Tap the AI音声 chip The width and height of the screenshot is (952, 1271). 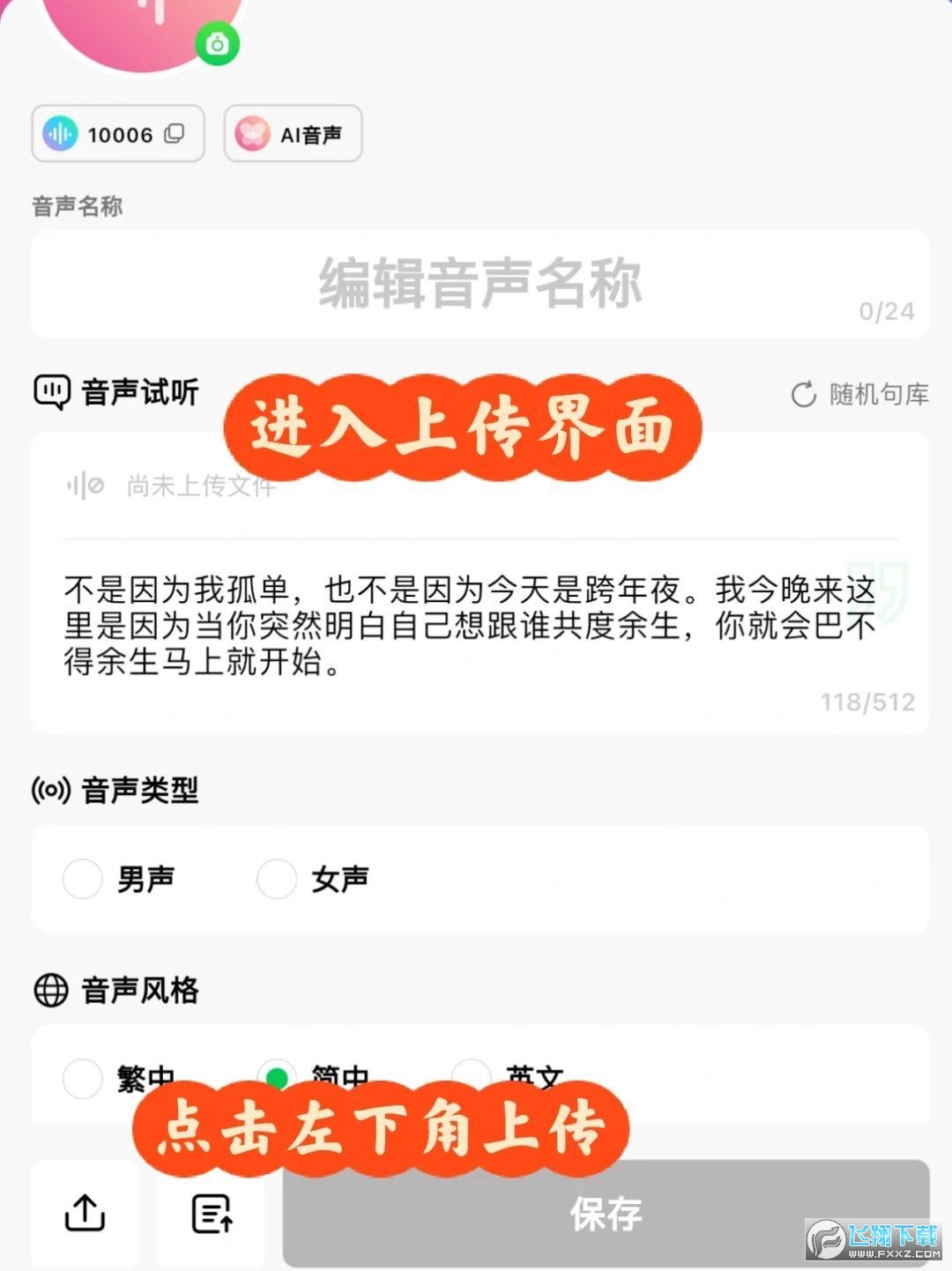click(293, 134)
